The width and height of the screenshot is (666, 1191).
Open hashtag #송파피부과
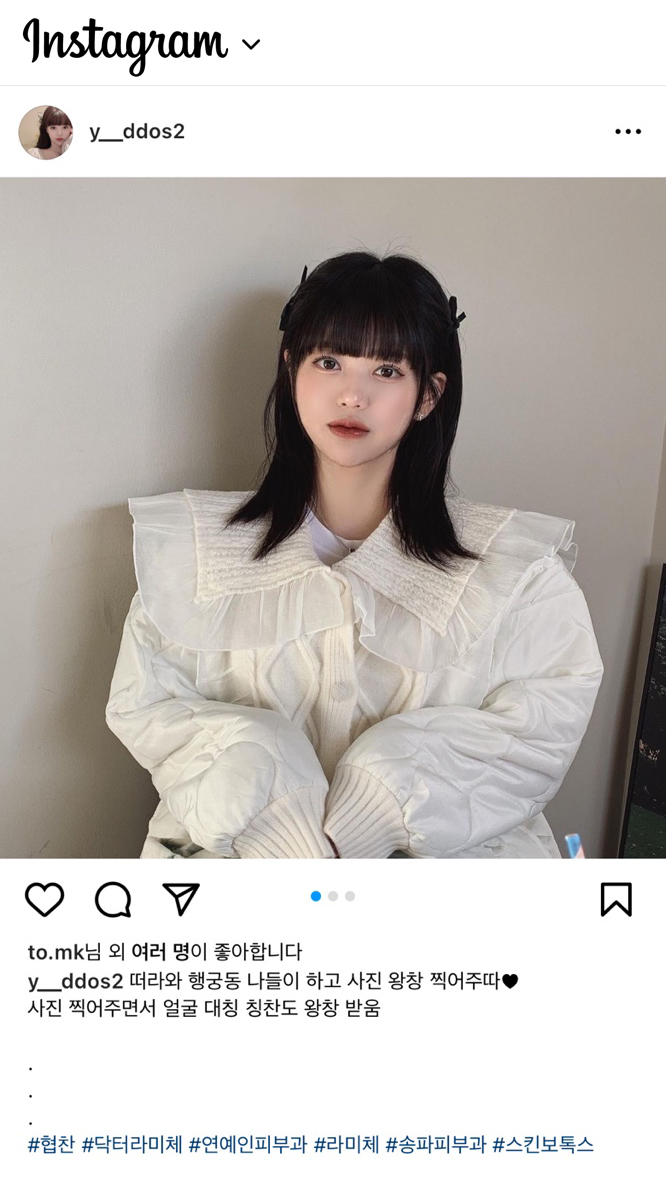coord(435,1144)
